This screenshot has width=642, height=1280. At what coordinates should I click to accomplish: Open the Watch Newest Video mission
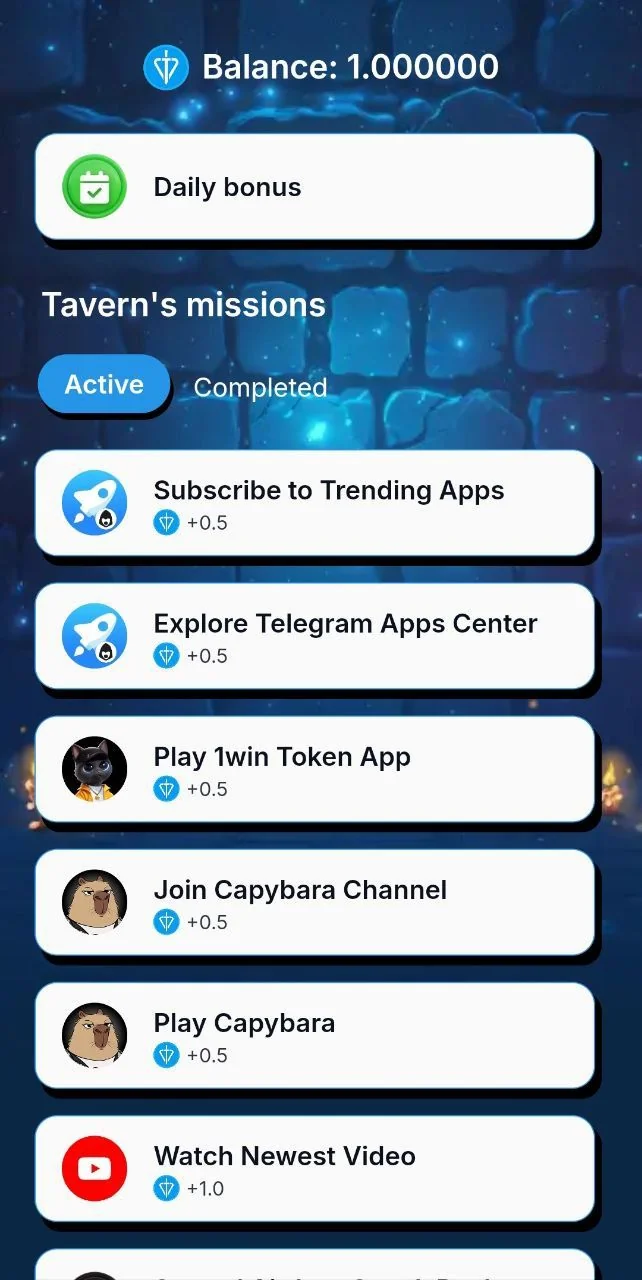point(315,1168)
